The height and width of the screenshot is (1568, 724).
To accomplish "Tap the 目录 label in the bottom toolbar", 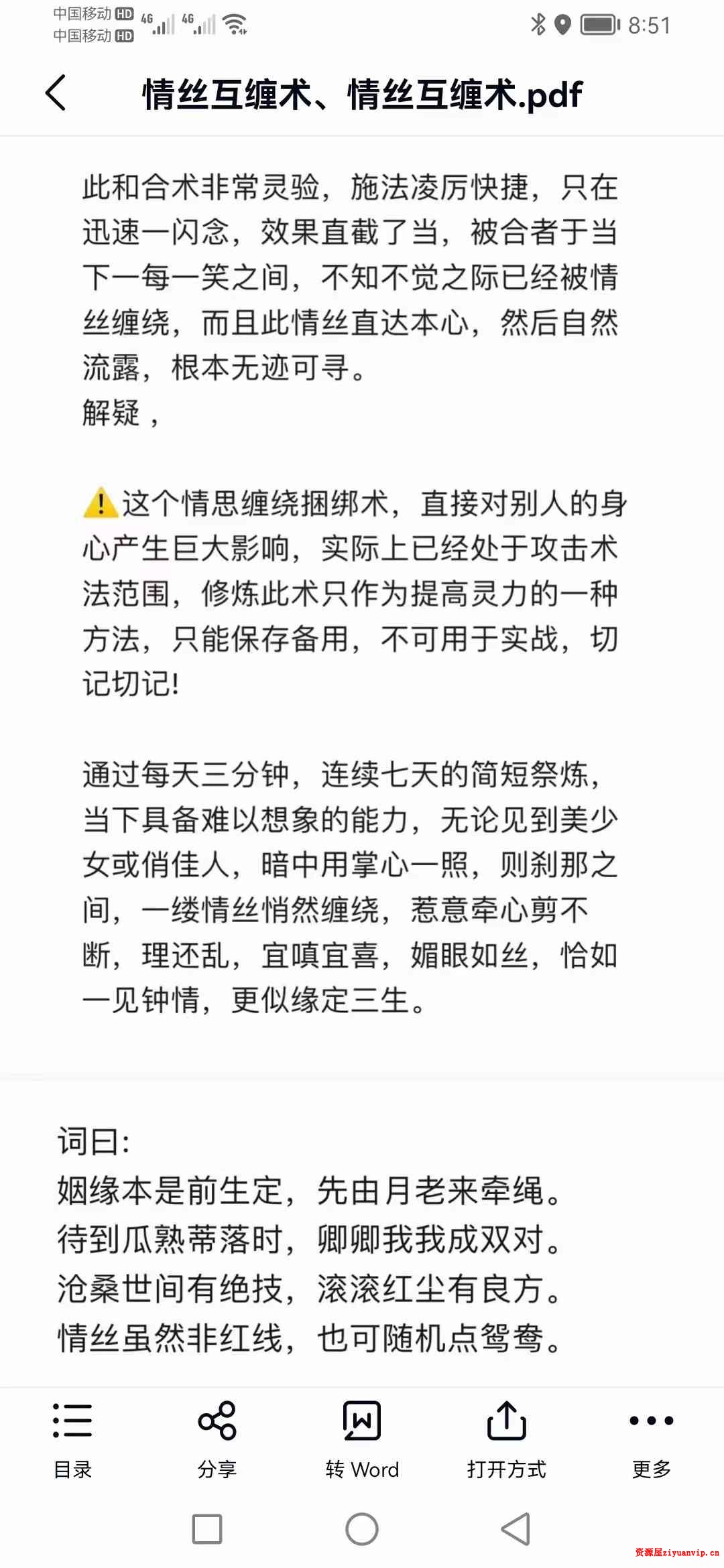I will [72, 1469].
